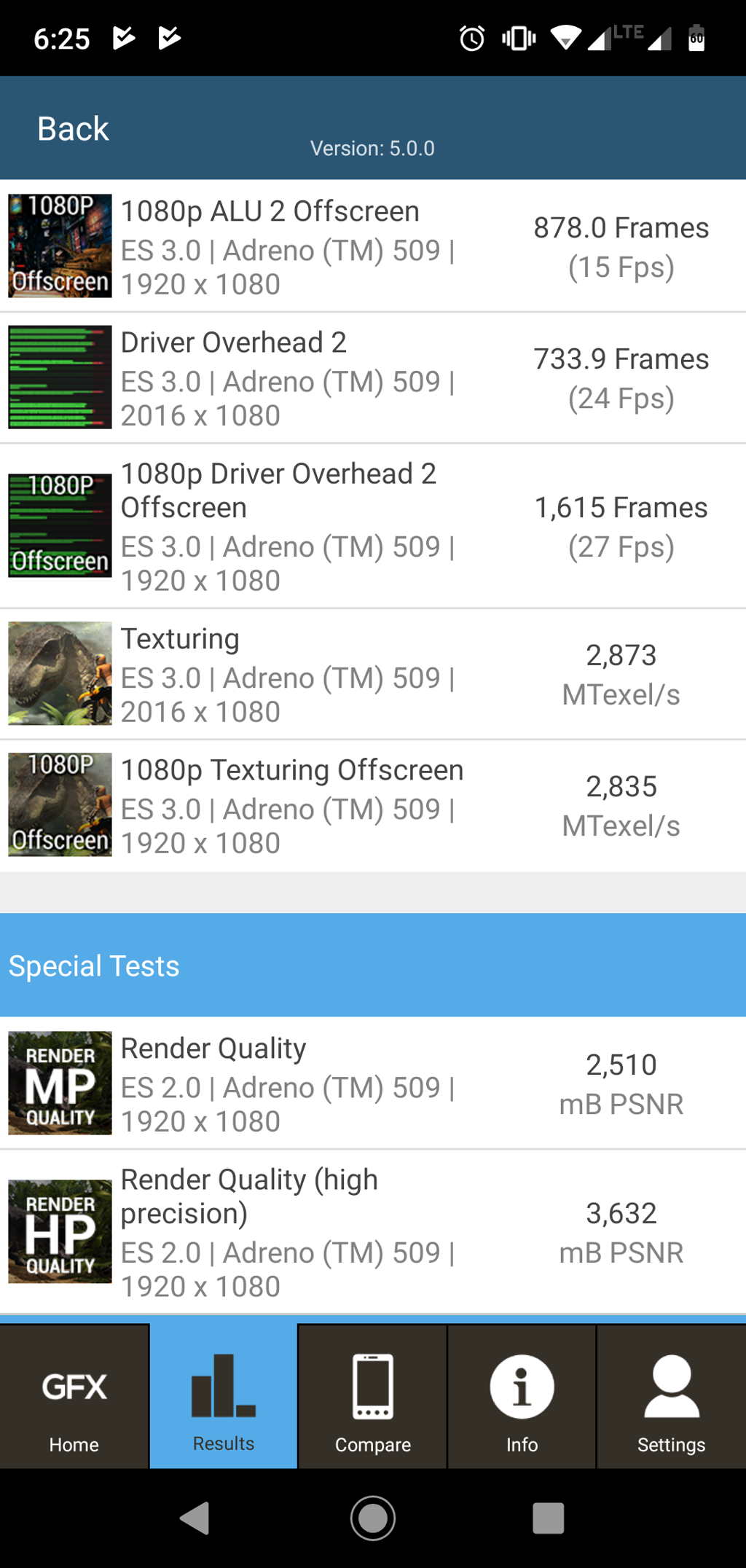Open the 1080p ALU 2 Offscreen result
The width and height of the screenshot is (746, 1568).
(373, 246)
